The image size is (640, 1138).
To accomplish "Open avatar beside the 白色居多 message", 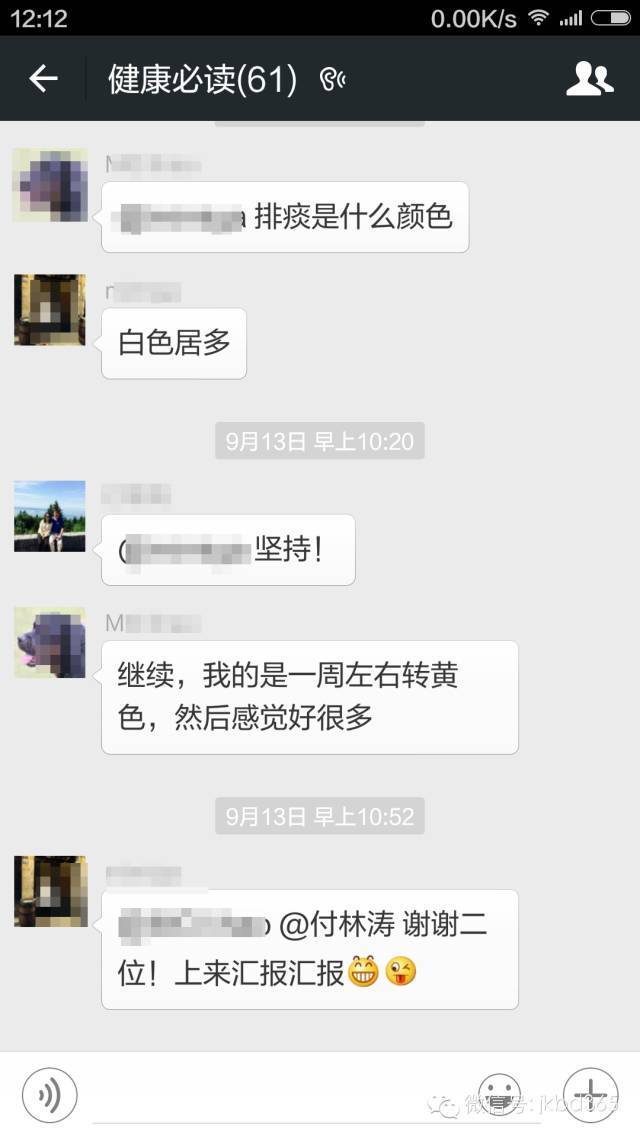I will (50, 310).
